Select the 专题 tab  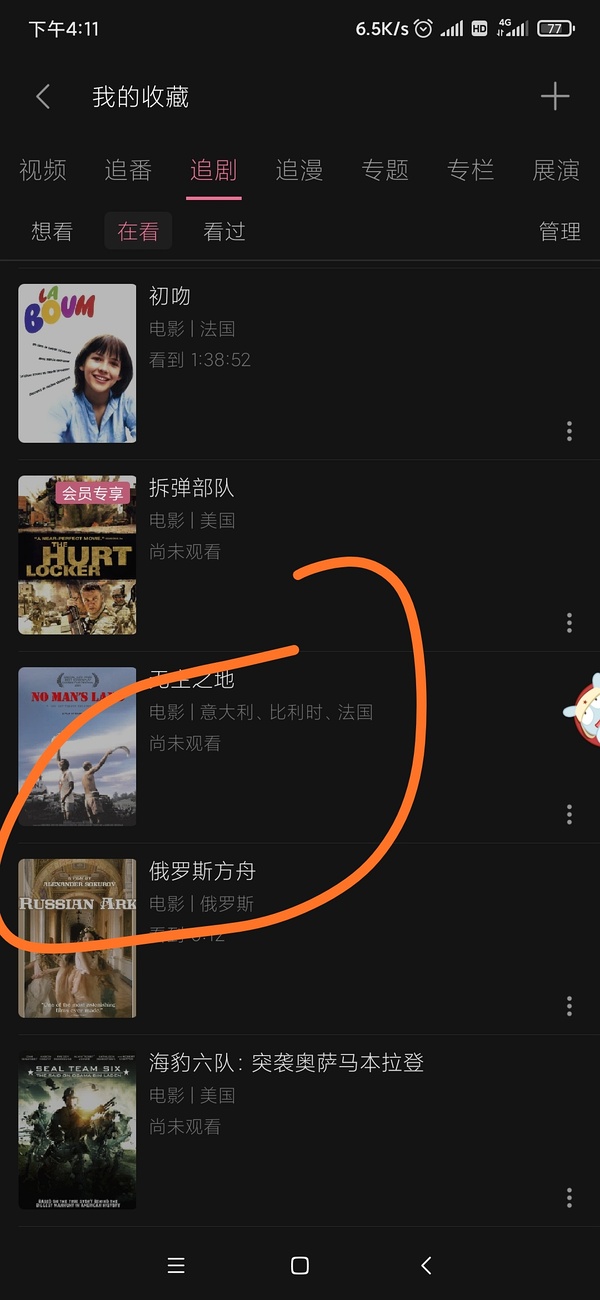[x=385, y=170]
